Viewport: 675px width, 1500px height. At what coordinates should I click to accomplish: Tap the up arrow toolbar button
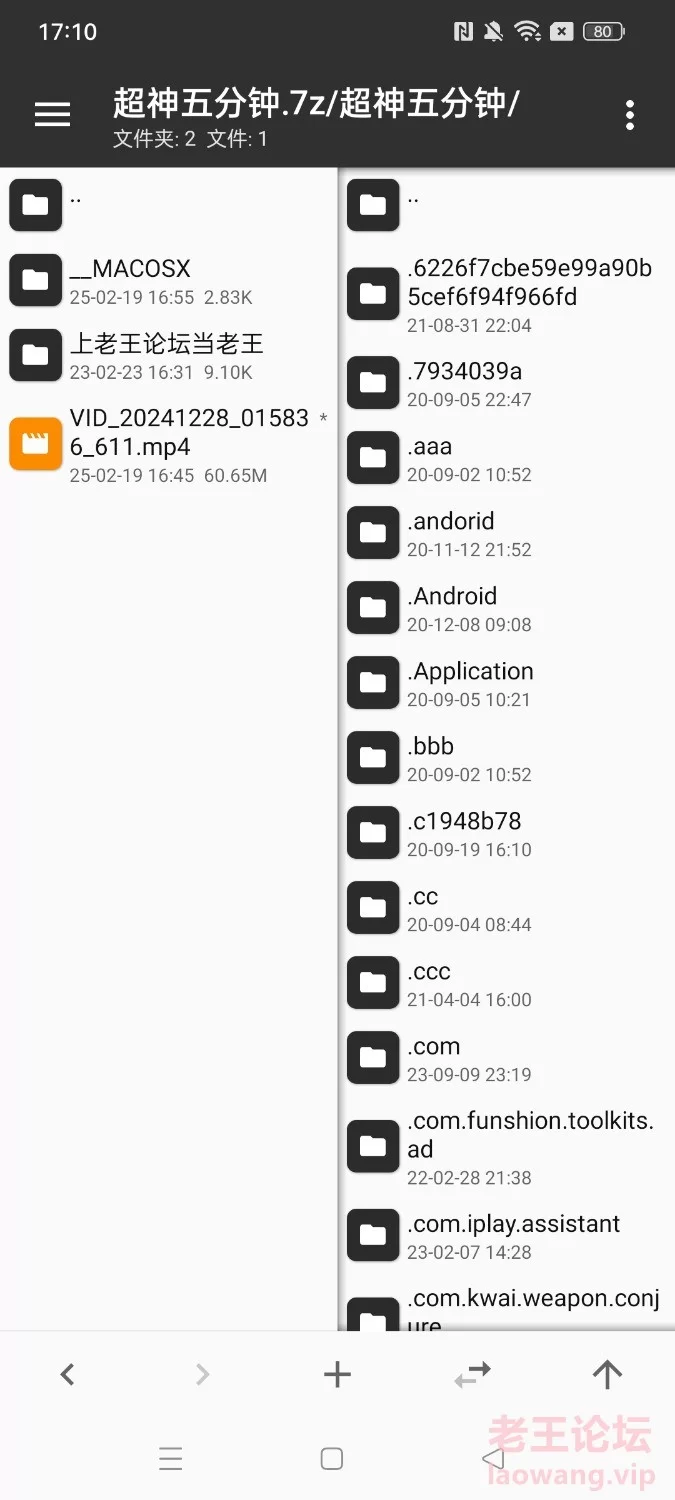[607, 1375]
